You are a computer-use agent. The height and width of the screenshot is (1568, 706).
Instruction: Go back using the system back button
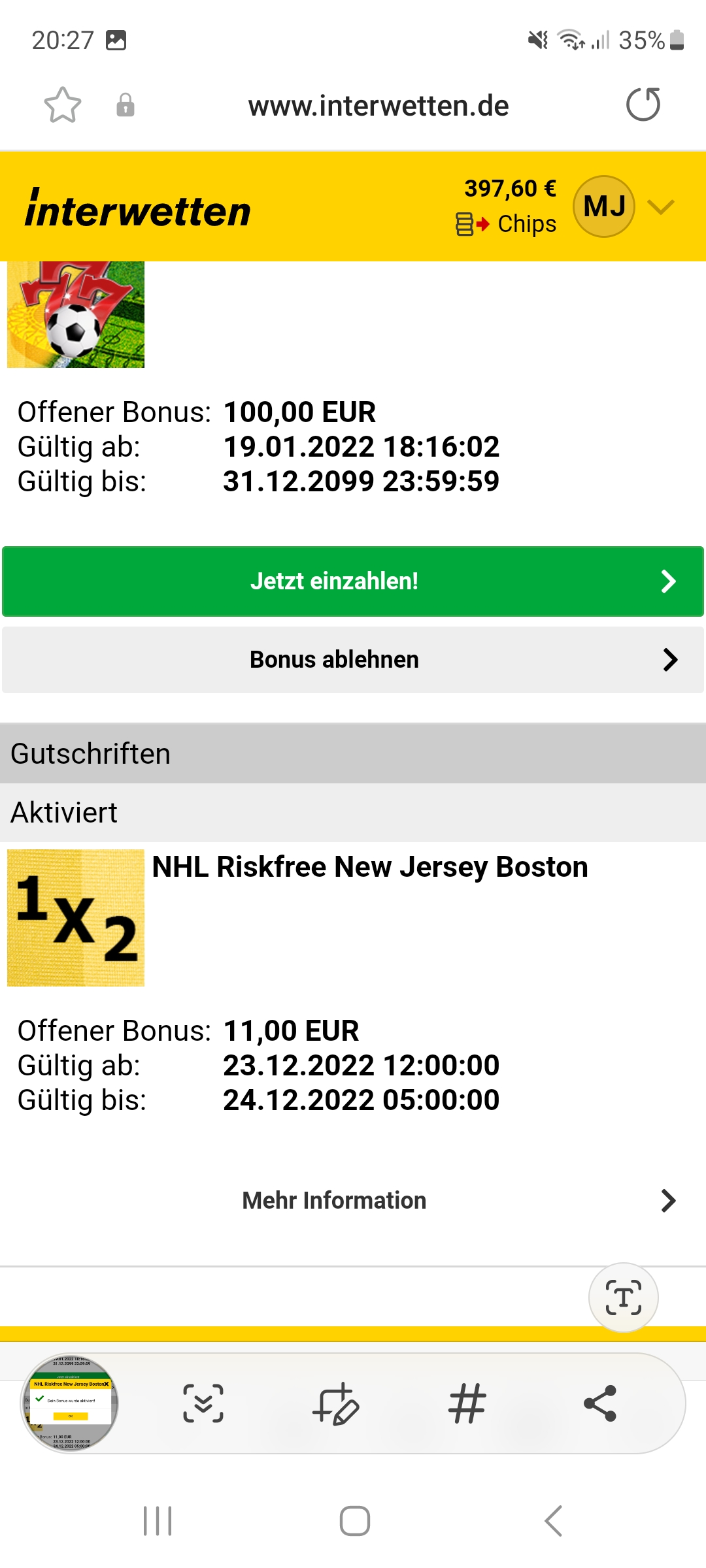pos(553,1521)
